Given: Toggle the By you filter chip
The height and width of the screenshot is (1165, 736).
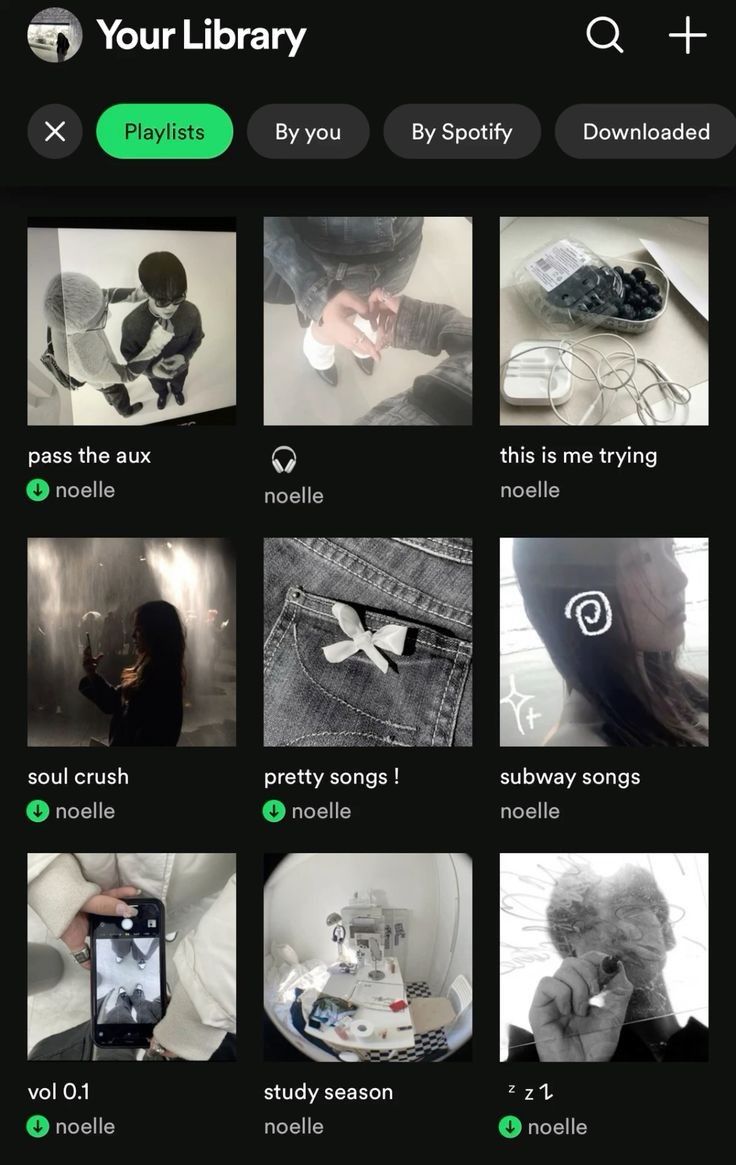Looking at the screenshot, I should coord(308,130).
